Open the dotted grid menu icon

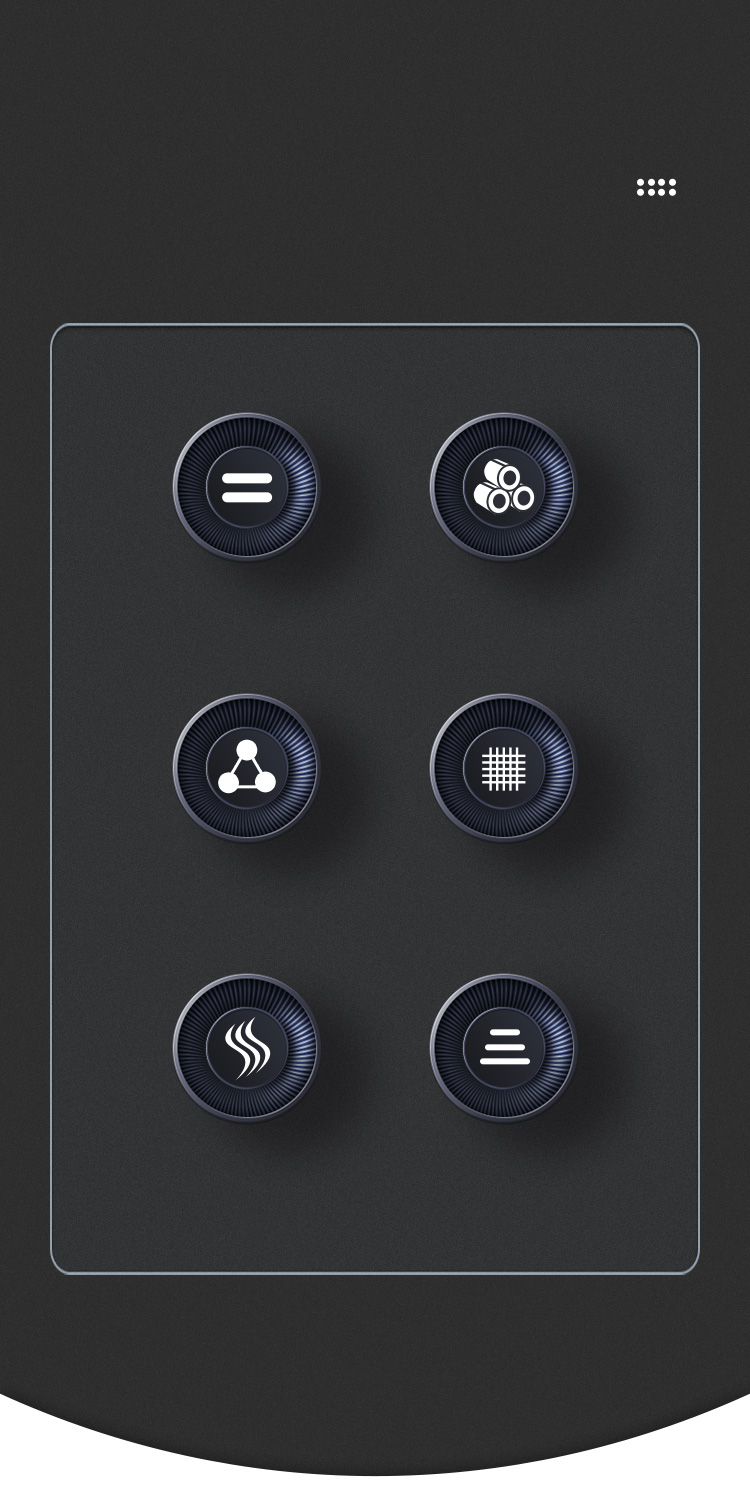656,187
